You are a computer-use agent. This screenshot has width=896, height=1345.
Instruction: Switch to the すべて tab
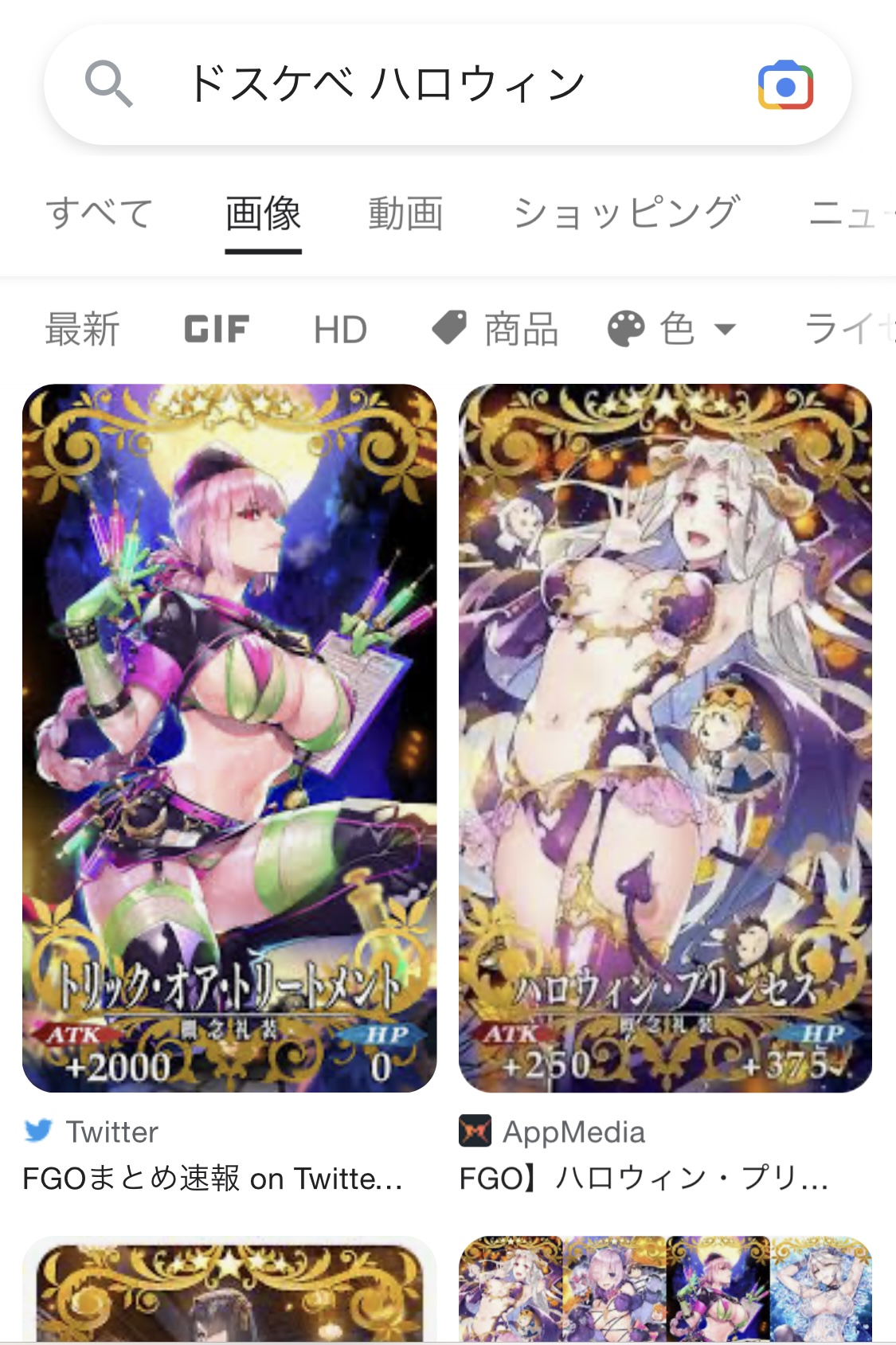click(100, 213)
